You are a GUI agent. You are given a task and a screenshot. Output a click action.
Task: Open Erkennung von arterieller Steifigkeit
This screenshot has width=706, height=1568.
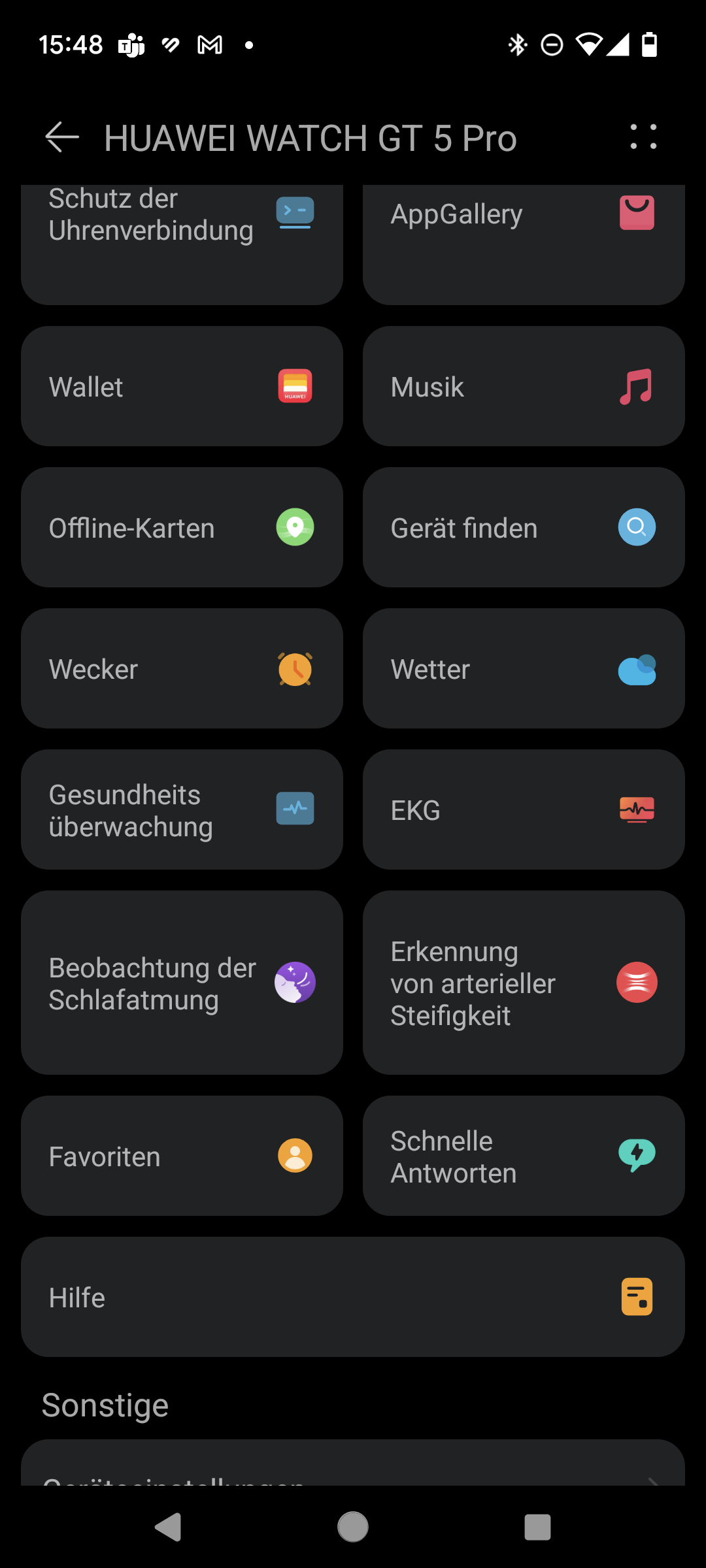click(x=524, y=983)
